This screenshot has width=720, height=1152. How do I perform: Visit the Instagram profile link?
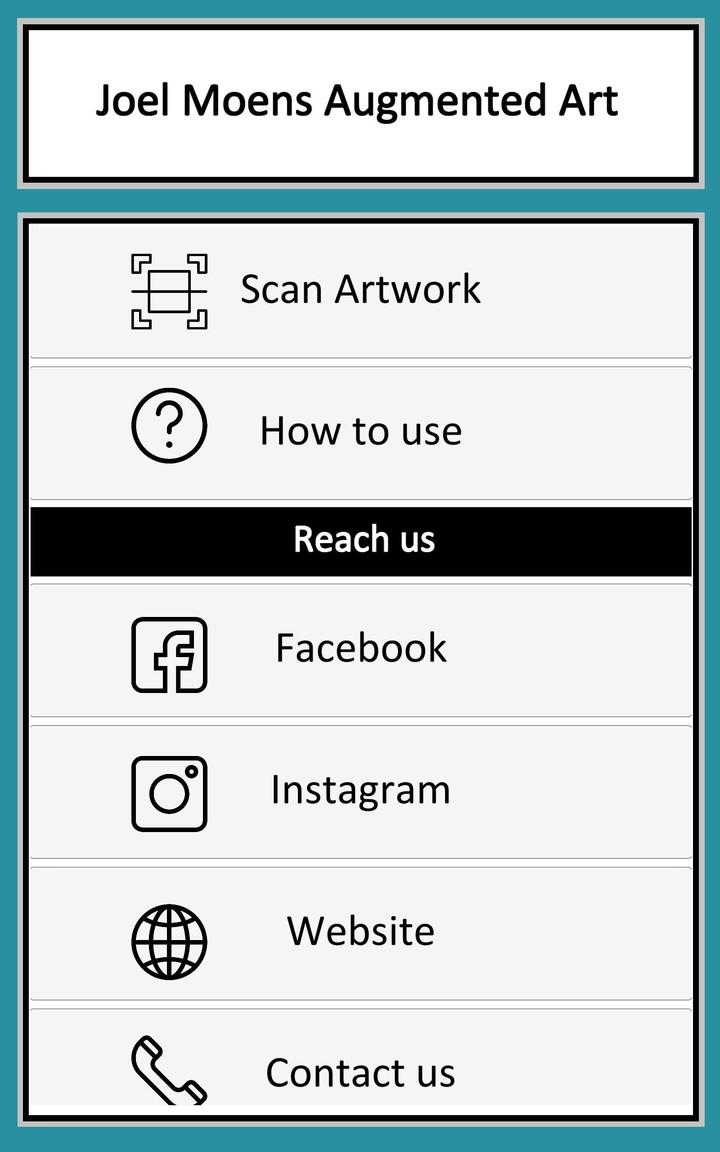coord(360,790)
